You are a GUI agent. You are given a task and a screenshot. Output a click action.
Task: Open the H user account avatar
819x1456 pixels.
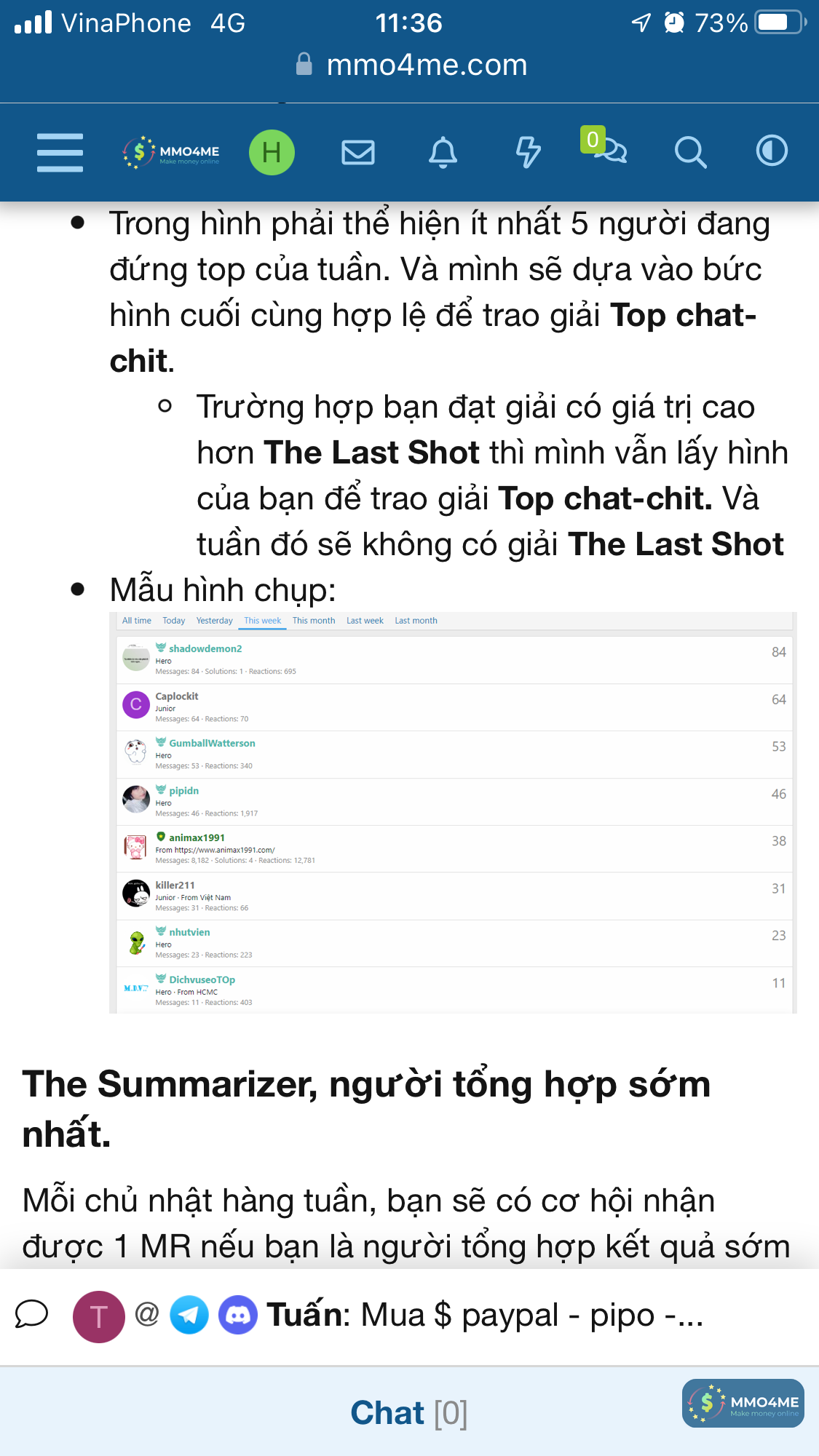[272, 152]
